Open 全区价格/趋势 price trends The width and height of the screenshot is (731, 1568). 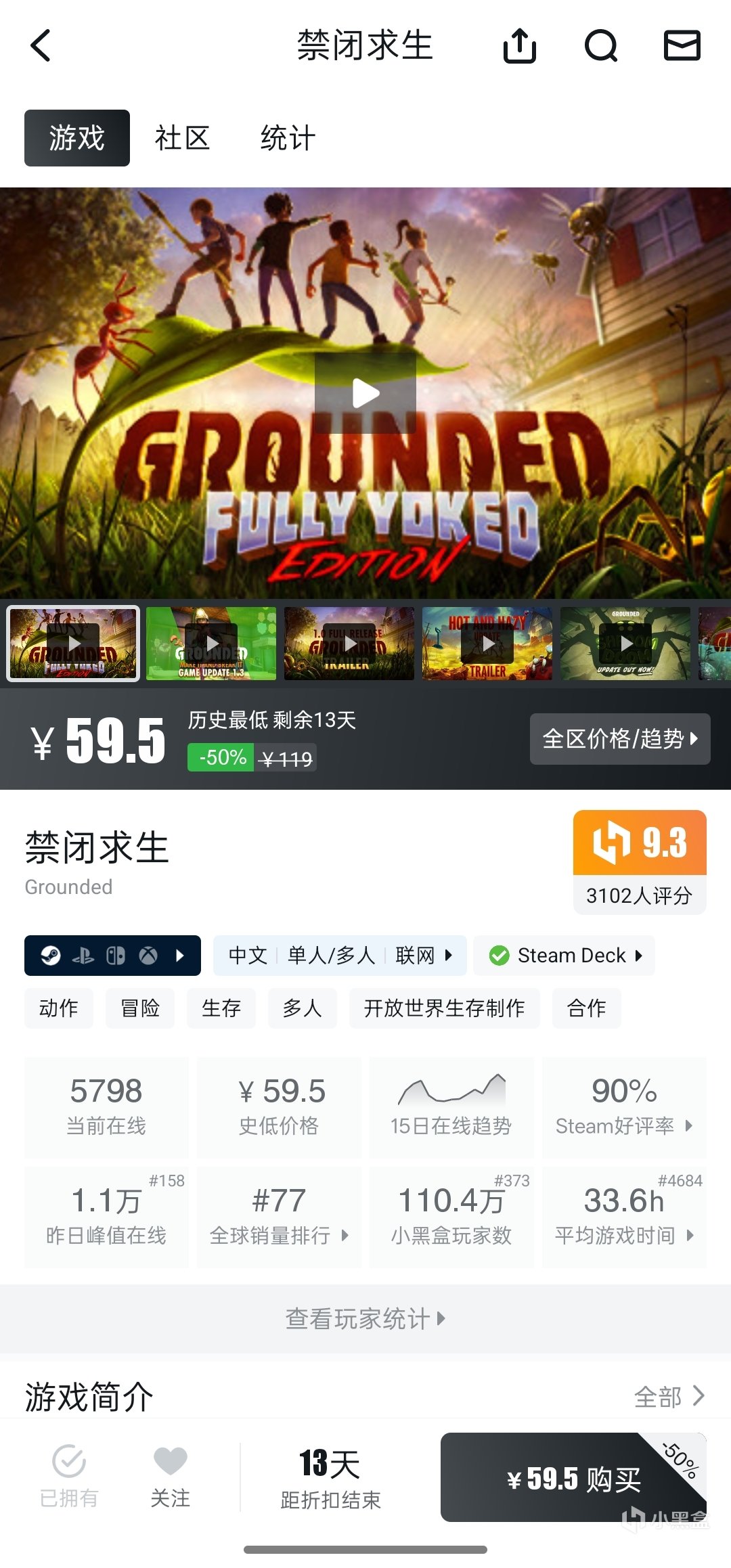pyautogui.click(x=619, y=738)
